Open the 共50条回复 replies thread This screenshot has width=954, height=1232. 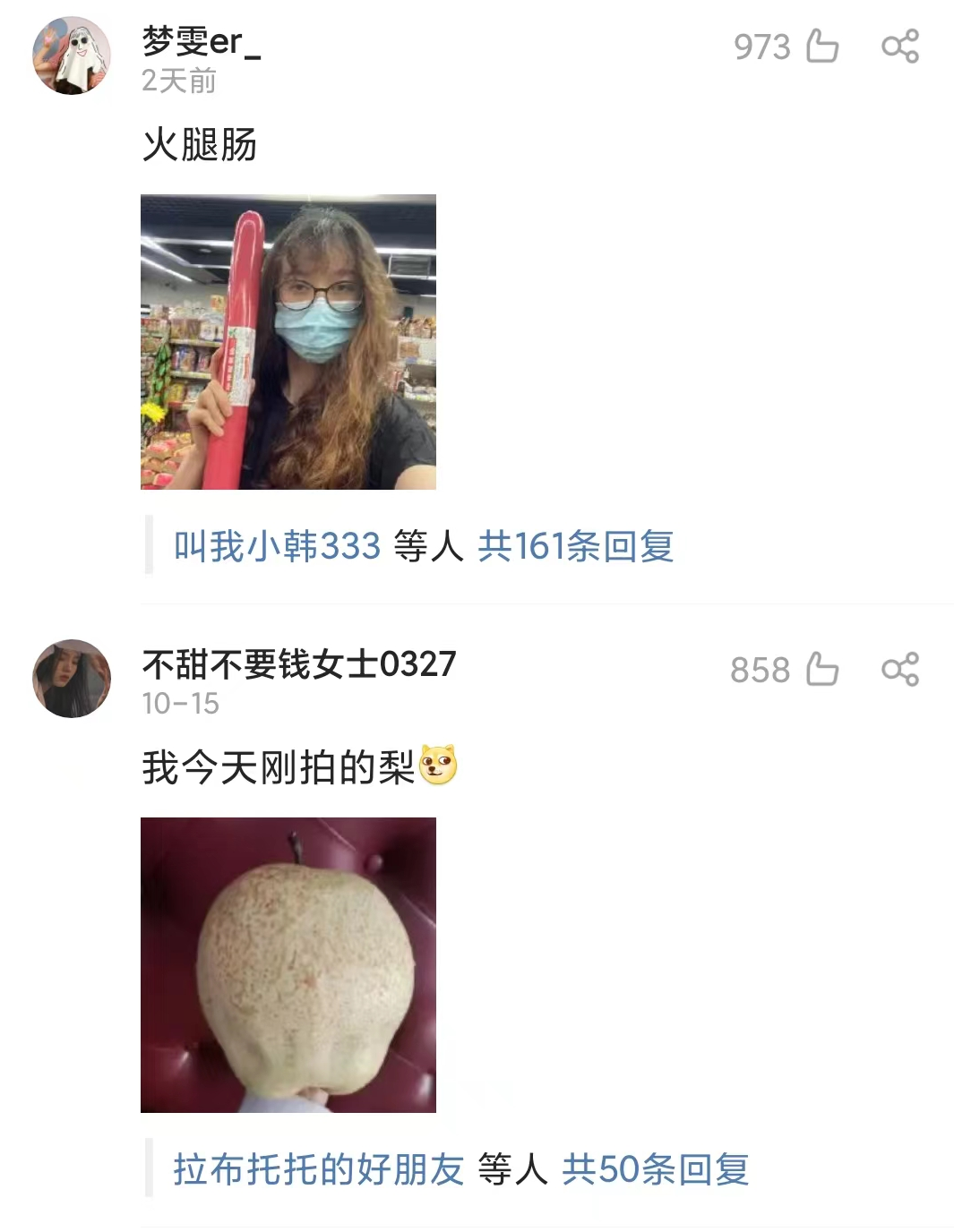tap(655, 1168)
